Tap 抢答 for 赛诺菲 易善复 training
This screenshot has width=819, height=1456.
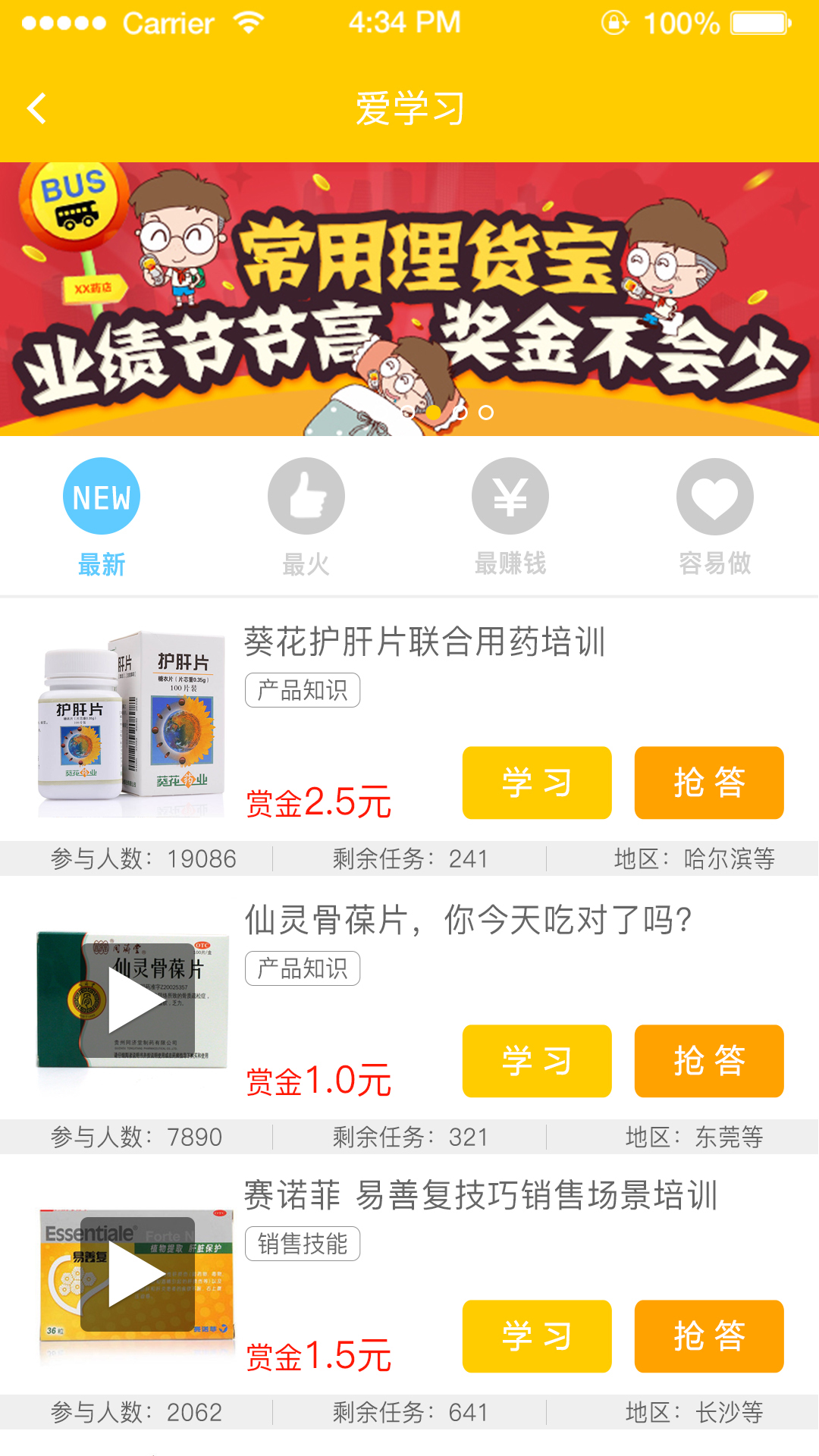709,1336
